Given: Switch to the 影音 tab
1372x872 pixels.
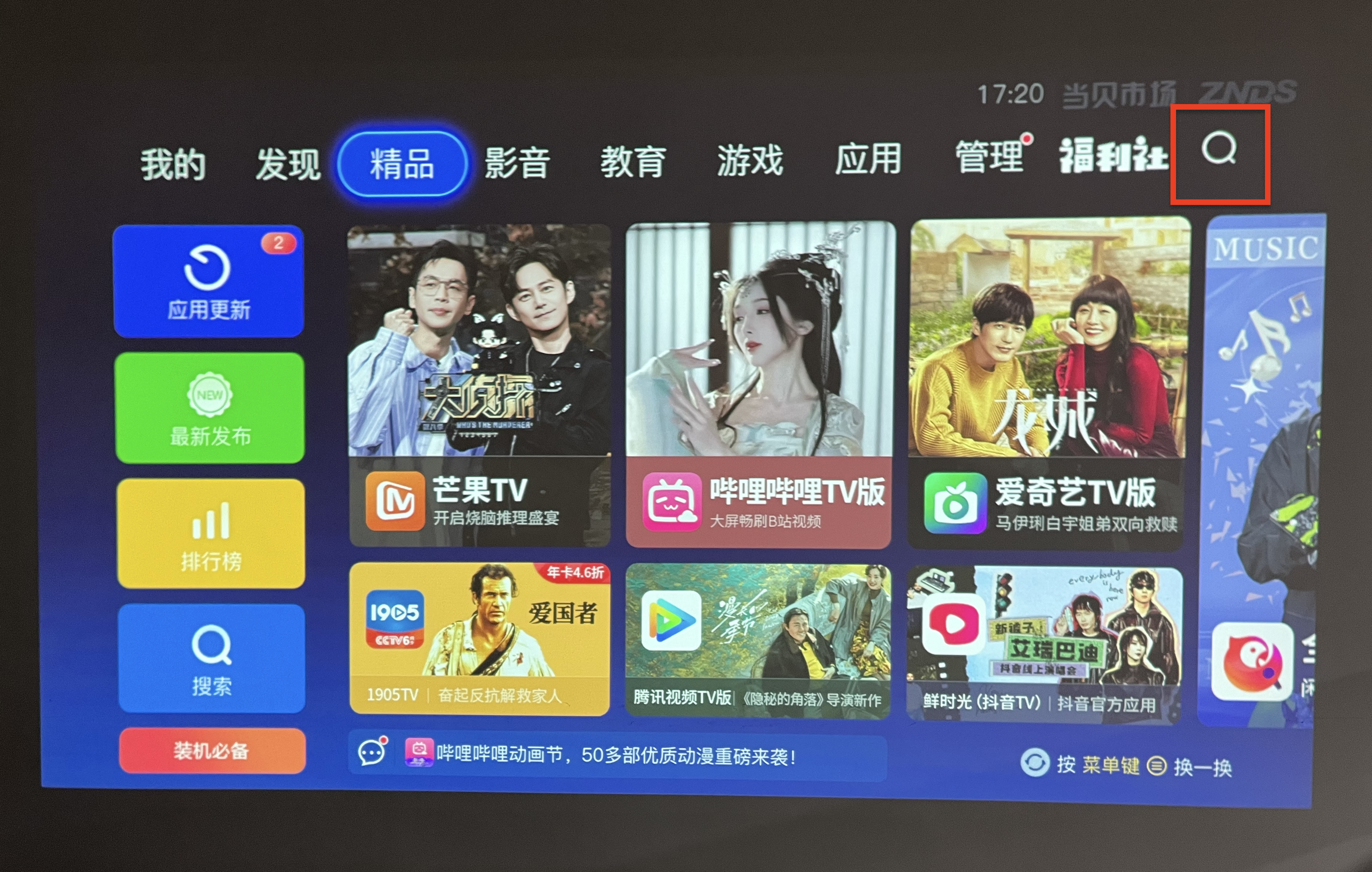Looking at the screenshot, I should [x=517, y=162].
